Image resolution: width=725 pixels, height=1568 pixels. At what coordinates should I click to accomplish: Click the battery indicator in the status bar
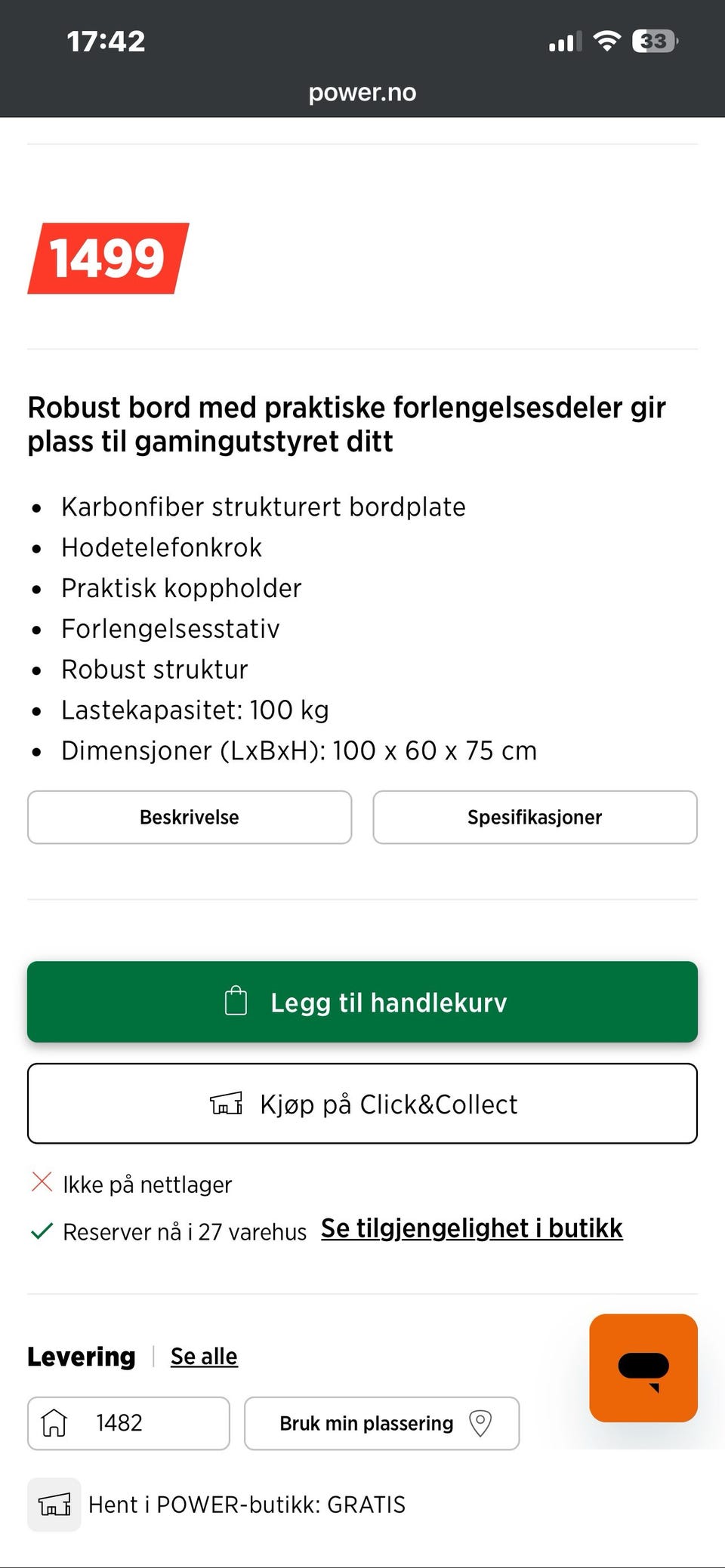(x=654, y=40)
